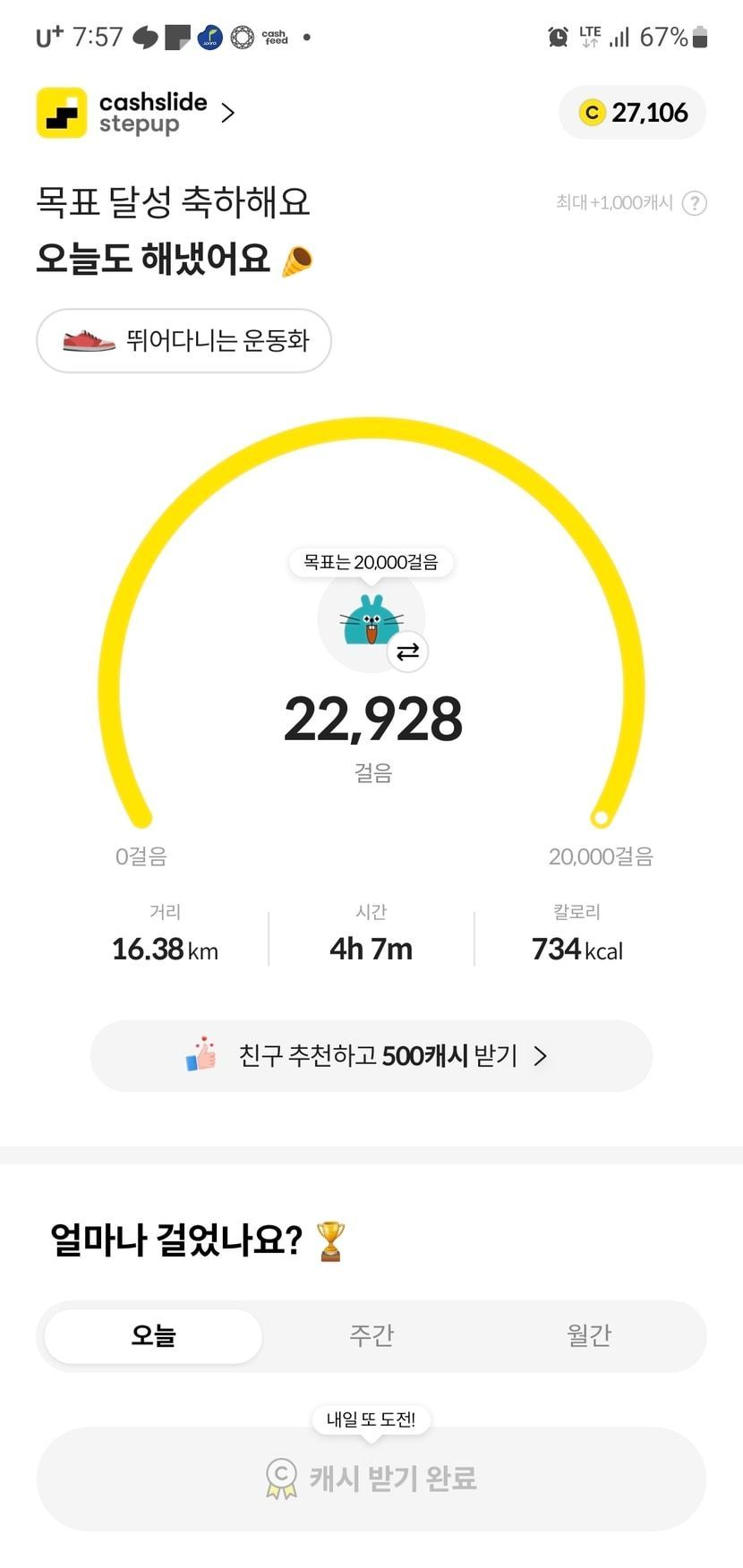Tap the 캐시 받기 완료 button

coord(371,1478)
